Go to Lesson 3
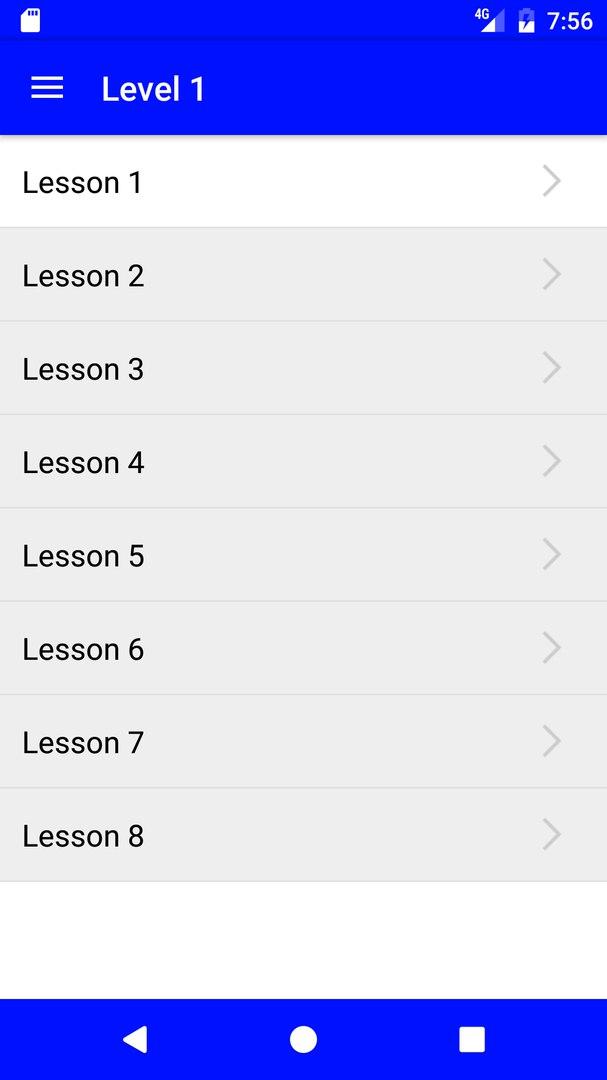The image size is (607, 1080). 303,369
